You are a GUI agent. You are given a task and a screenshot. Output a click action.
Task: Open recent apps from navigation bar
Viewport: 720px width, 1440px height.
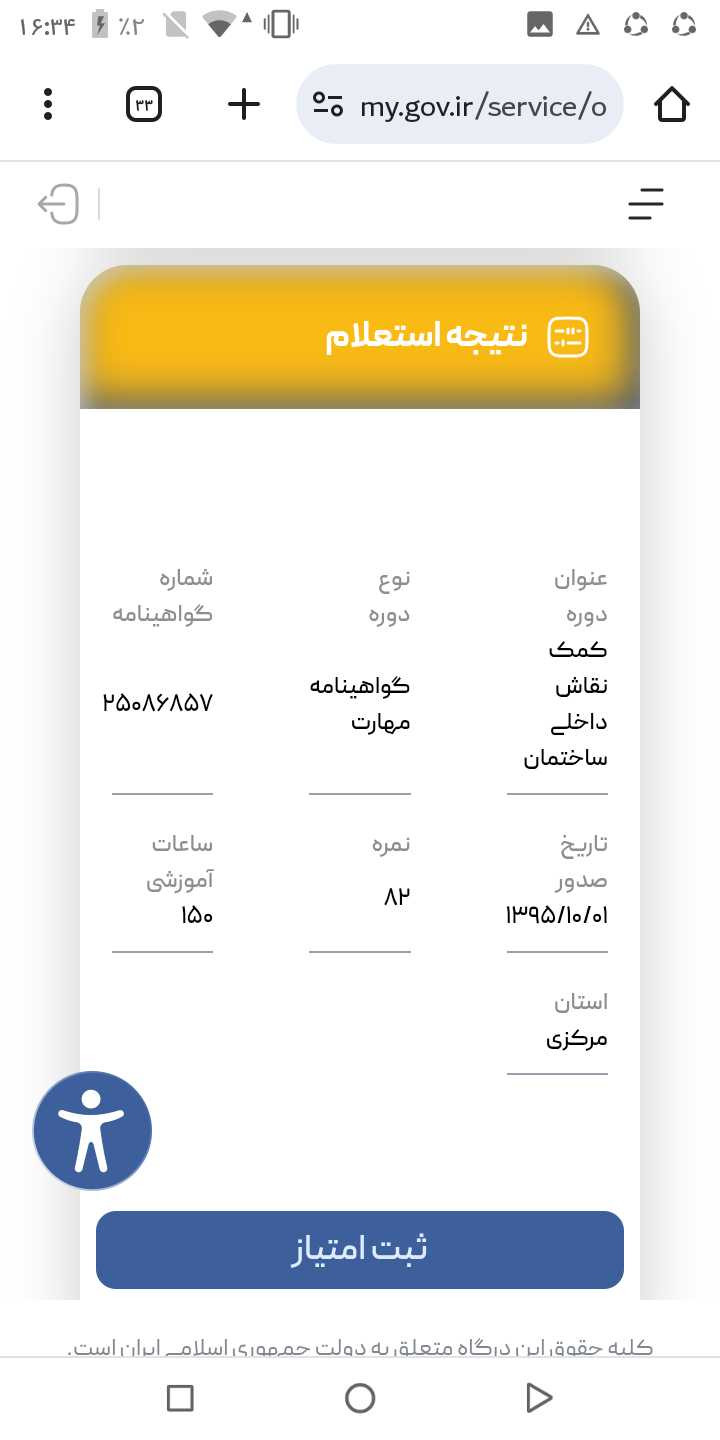pos(180,1398)
